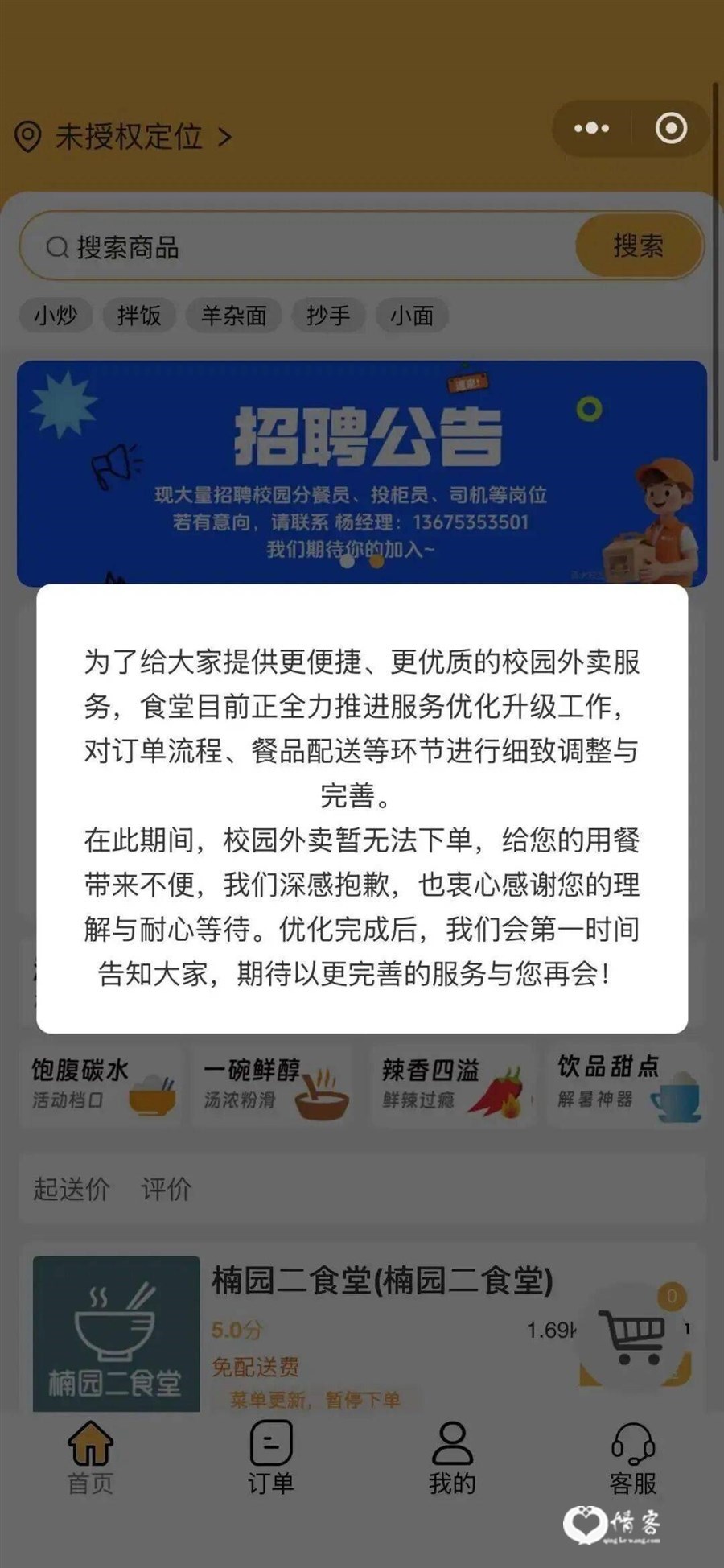Browse the 辣香四溢 category
The image size is (724, 1568).
tap(451, 1084)
